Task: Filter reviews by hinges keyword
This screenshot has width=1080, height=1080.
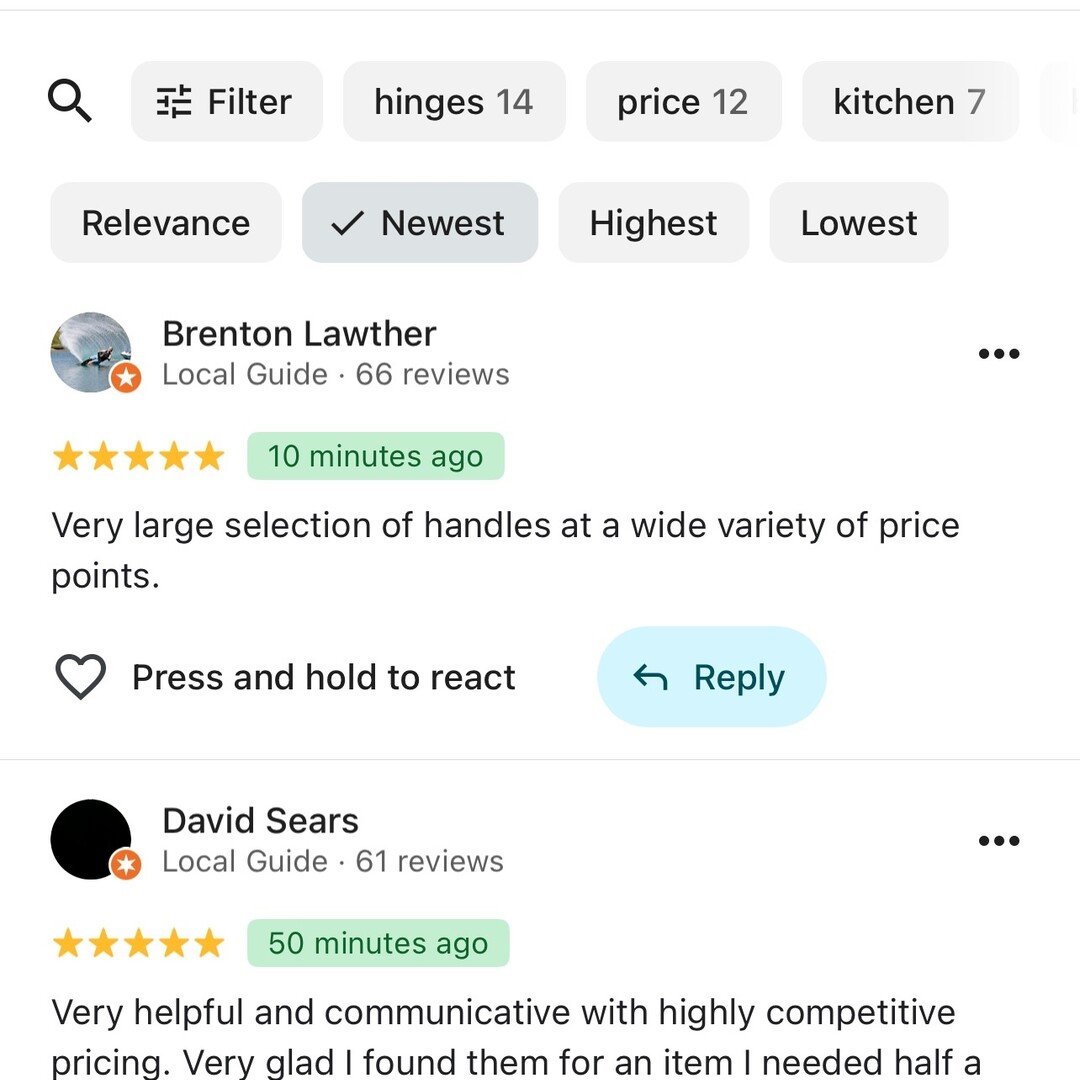Action: [x=453, y=101]
